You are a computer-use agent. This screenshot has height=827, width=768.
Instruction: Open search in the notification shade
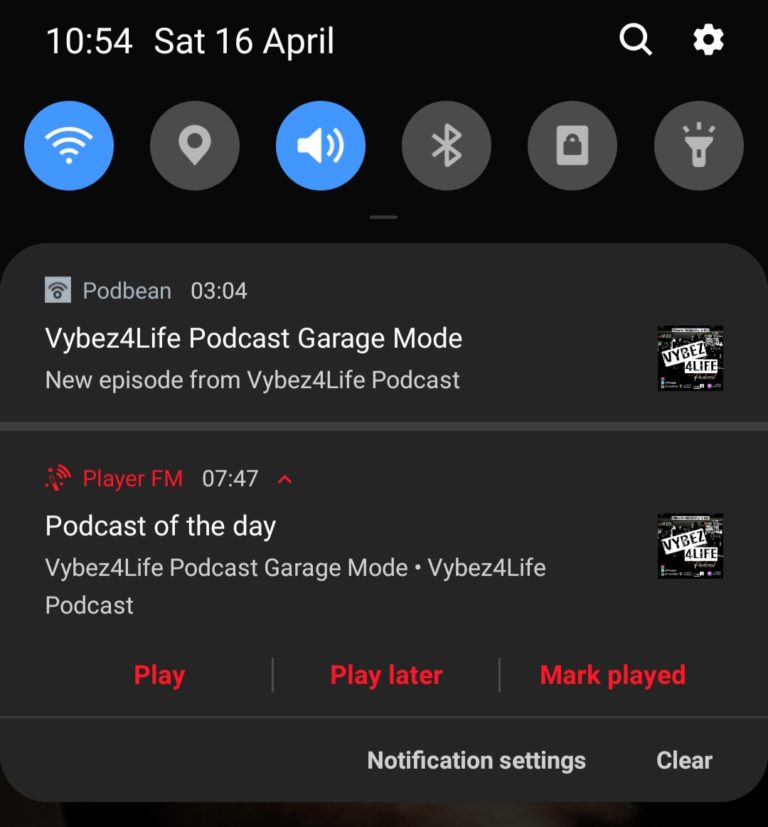click(635, 41)
